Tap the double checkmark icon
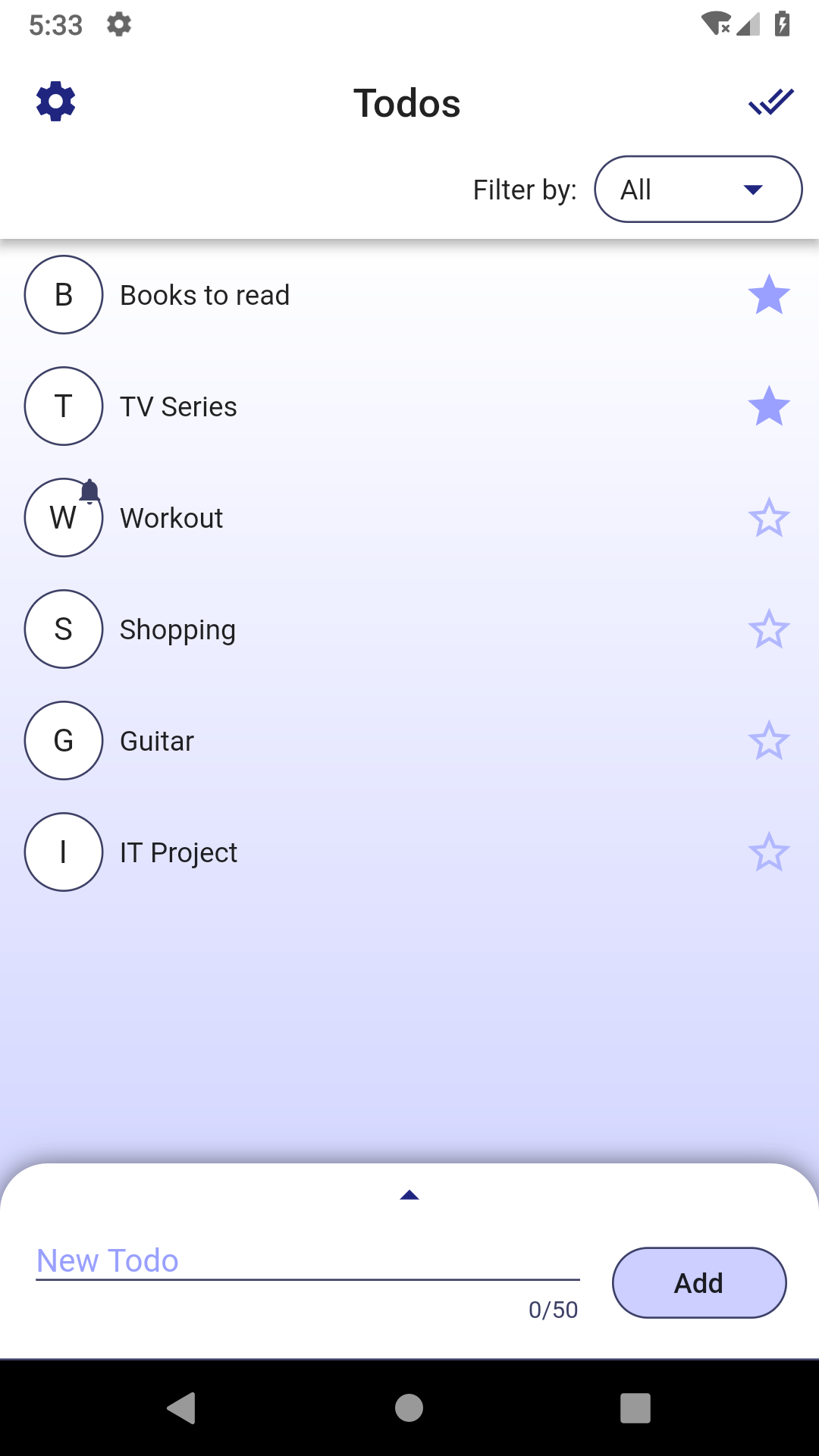The height and width of the screenshot is (1456, 819). pos(770,102)
